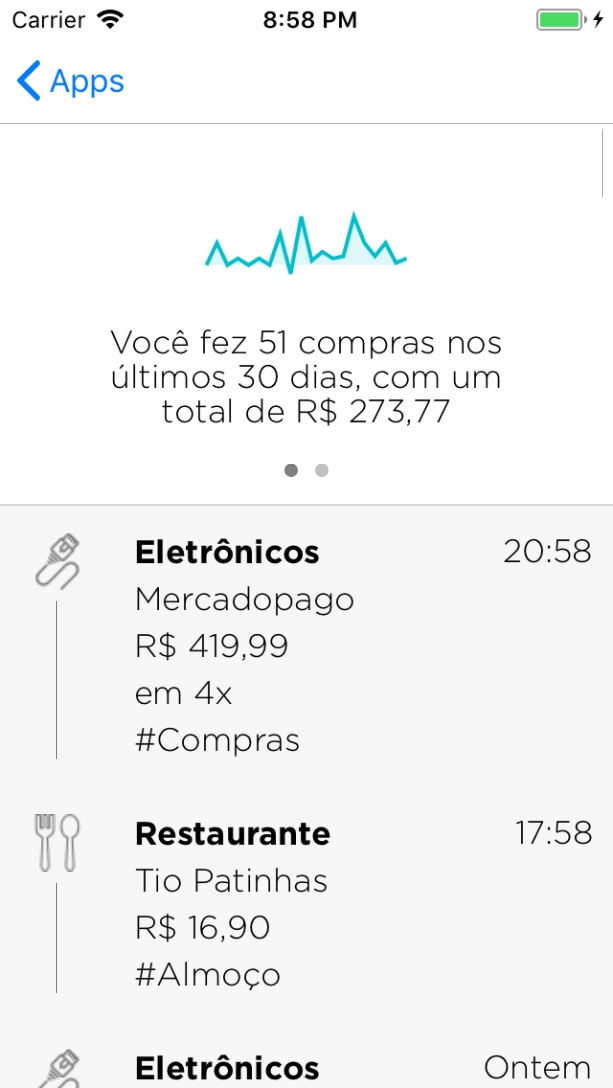The height and width of the screenshot is (1088, 613).
Task: Open the Eletrônicos purchase from Ontem
Action: tap(306, 1067)
